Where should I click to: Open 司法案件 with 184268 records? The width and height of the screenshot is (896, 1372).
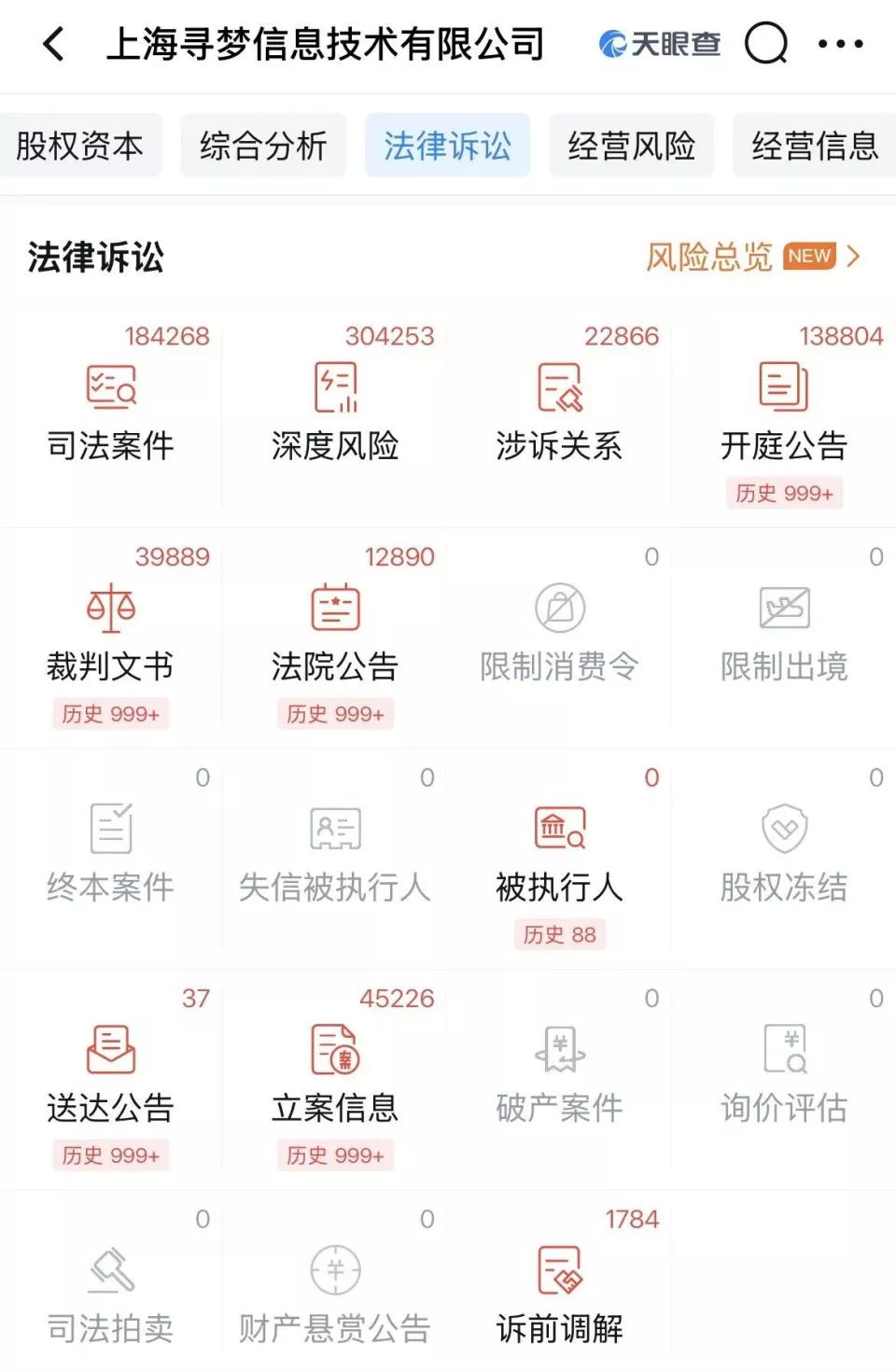(111, 411)
